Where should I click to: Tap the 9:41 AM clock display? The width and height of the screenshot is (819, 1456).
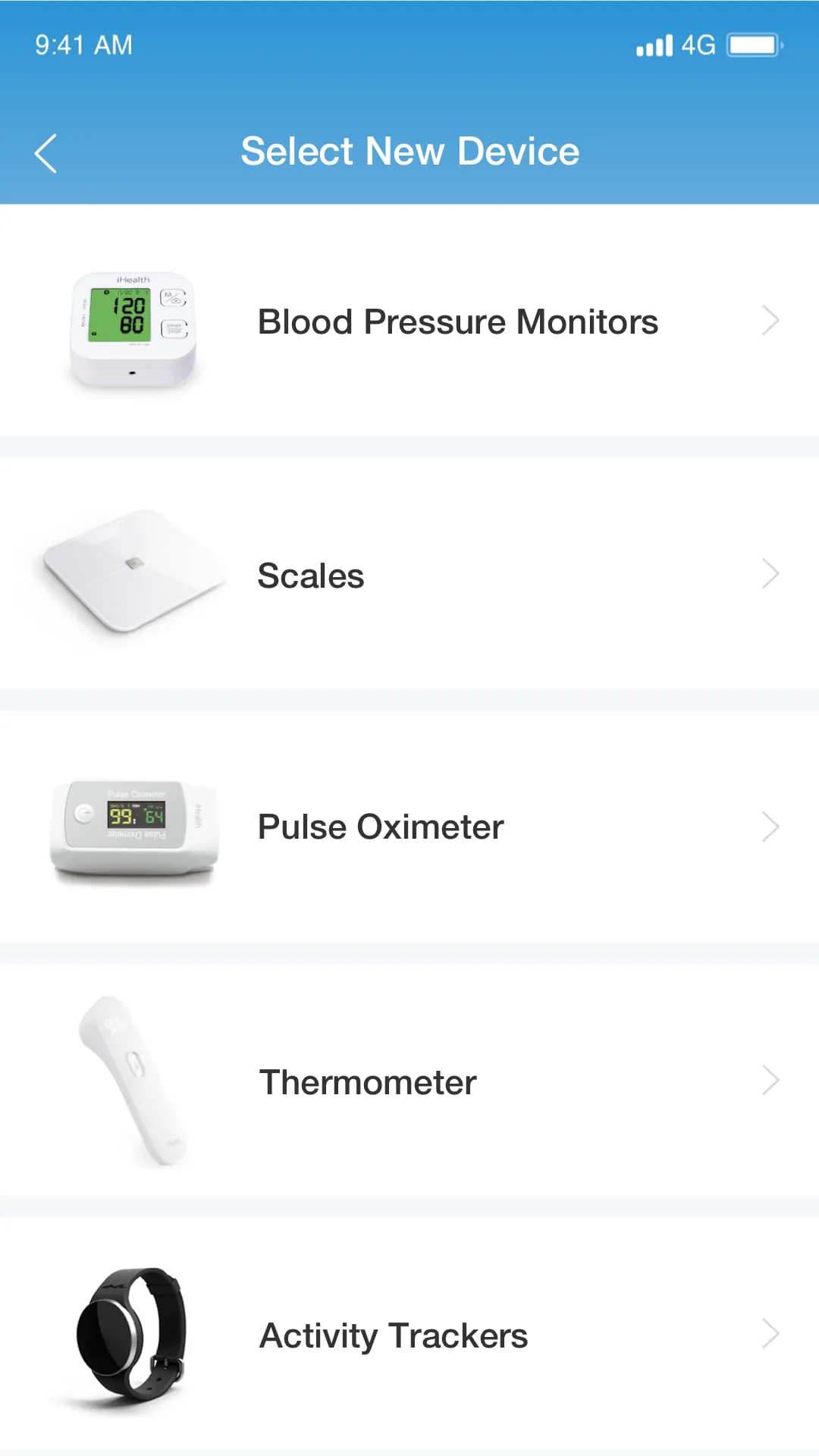tap(83, 44)
